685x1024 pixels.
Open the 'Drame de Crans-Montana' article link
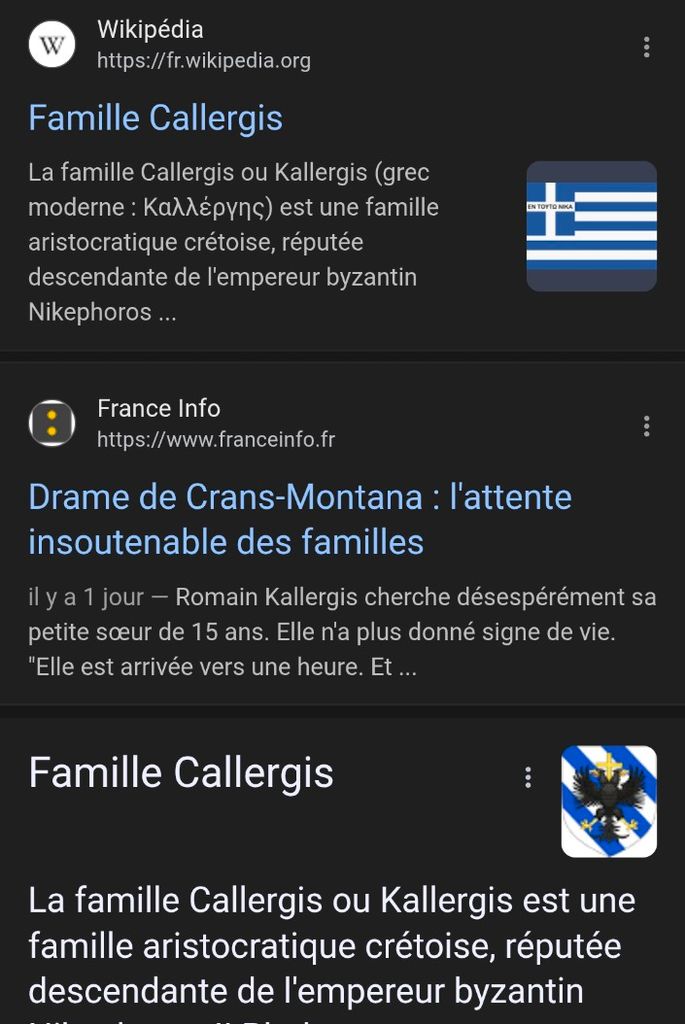coord(299,519)
